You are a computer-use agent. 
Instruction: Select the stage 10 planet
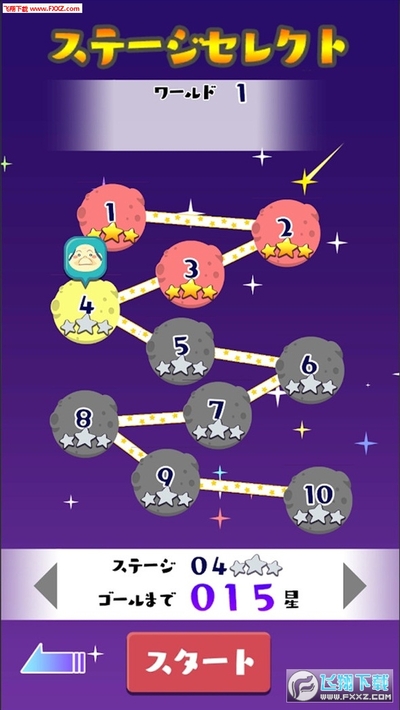click(x=318, y=500)
